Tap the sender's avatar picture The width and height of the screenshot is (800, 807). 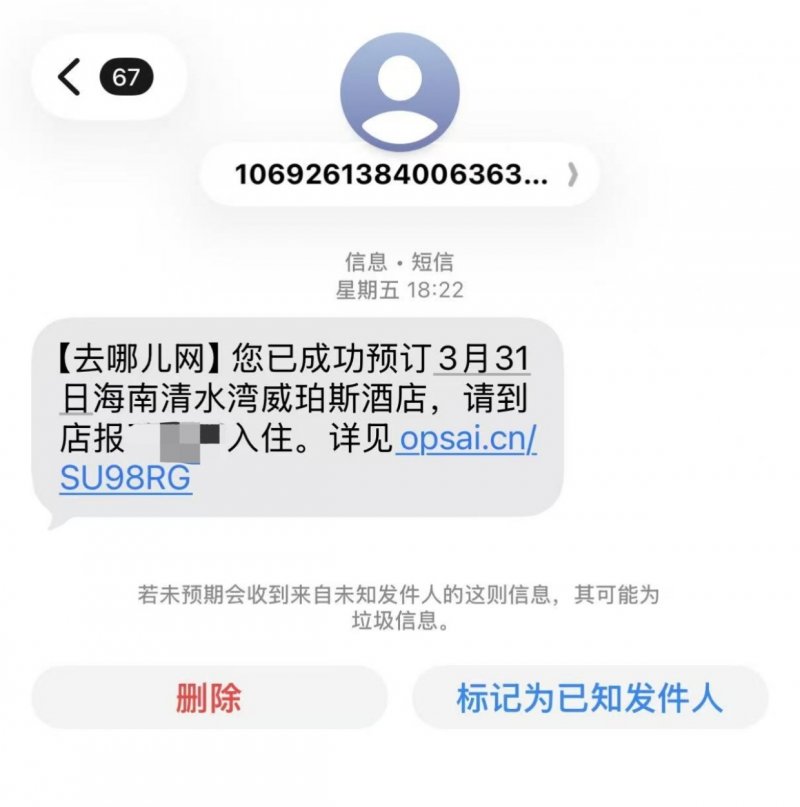pos(400,93)
